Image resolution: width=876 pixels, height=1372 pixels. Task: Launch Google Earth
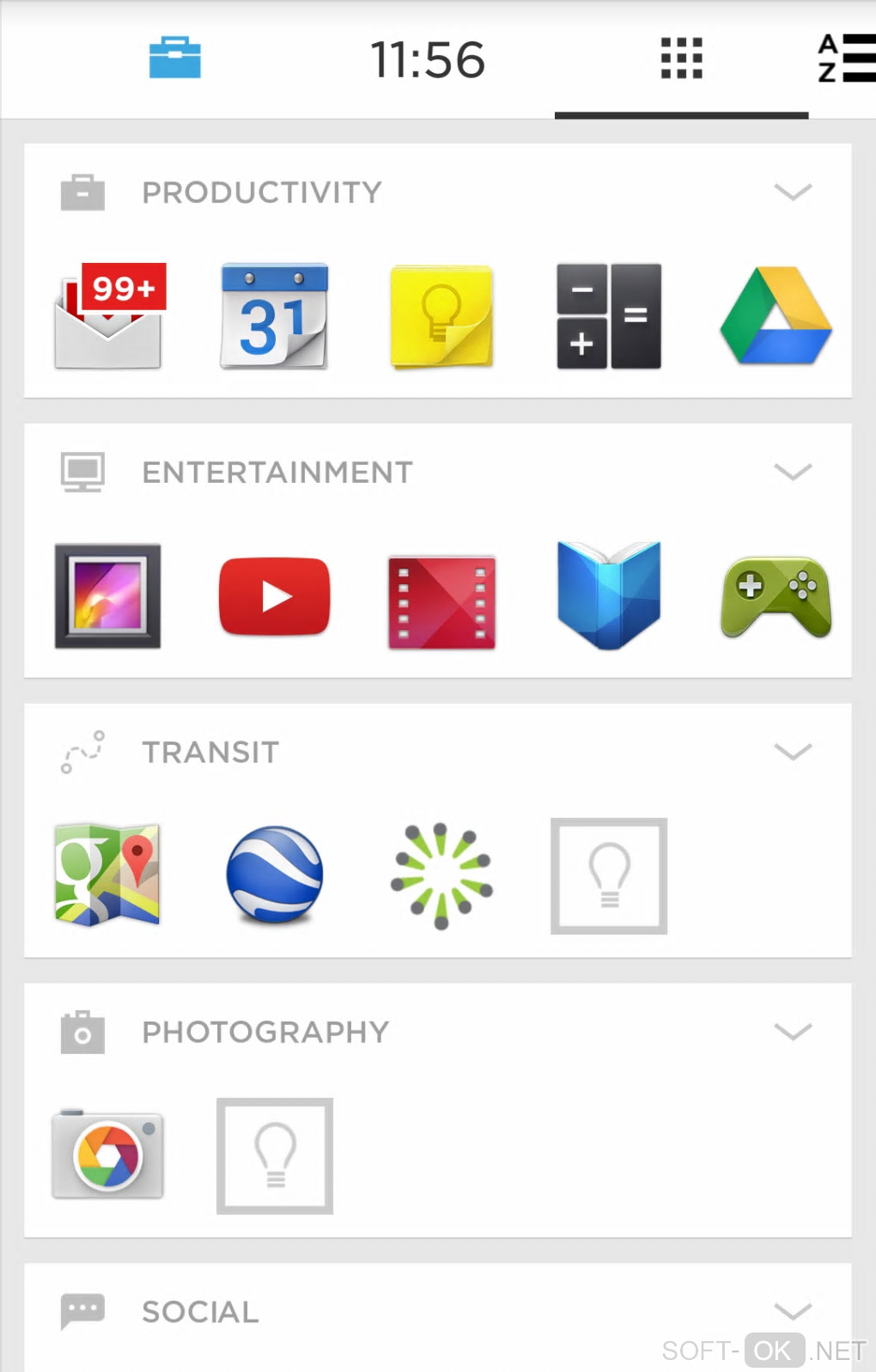coord(275,875)
